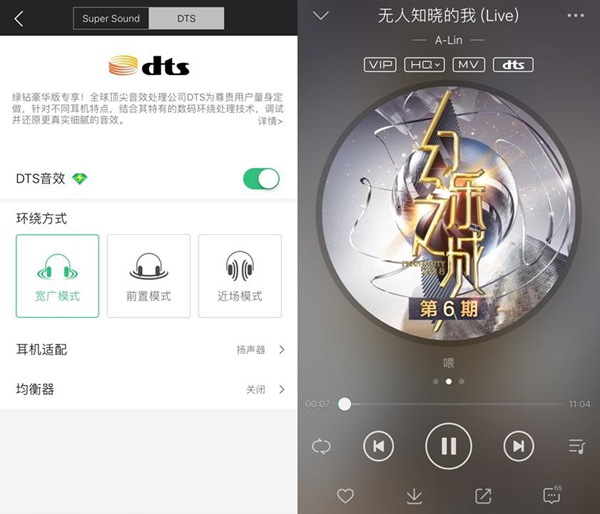The height and width of the screenshot is (514, 600).
Task: Tap the HQ quality badge
Action: [x=425, y=65]
